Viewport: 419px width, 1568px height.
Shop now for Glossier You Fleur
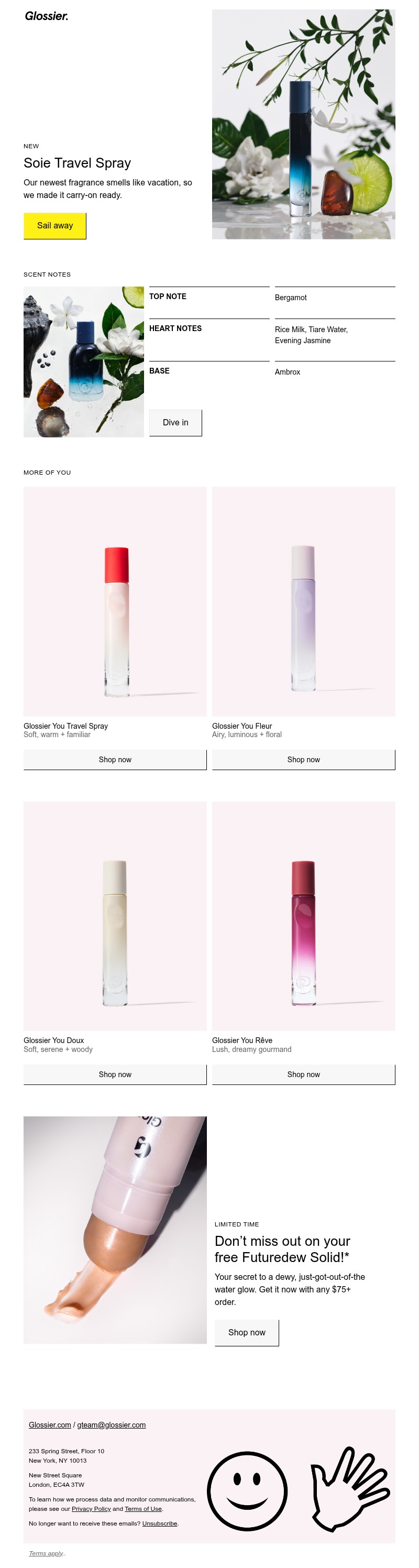(x=303, y=760)
